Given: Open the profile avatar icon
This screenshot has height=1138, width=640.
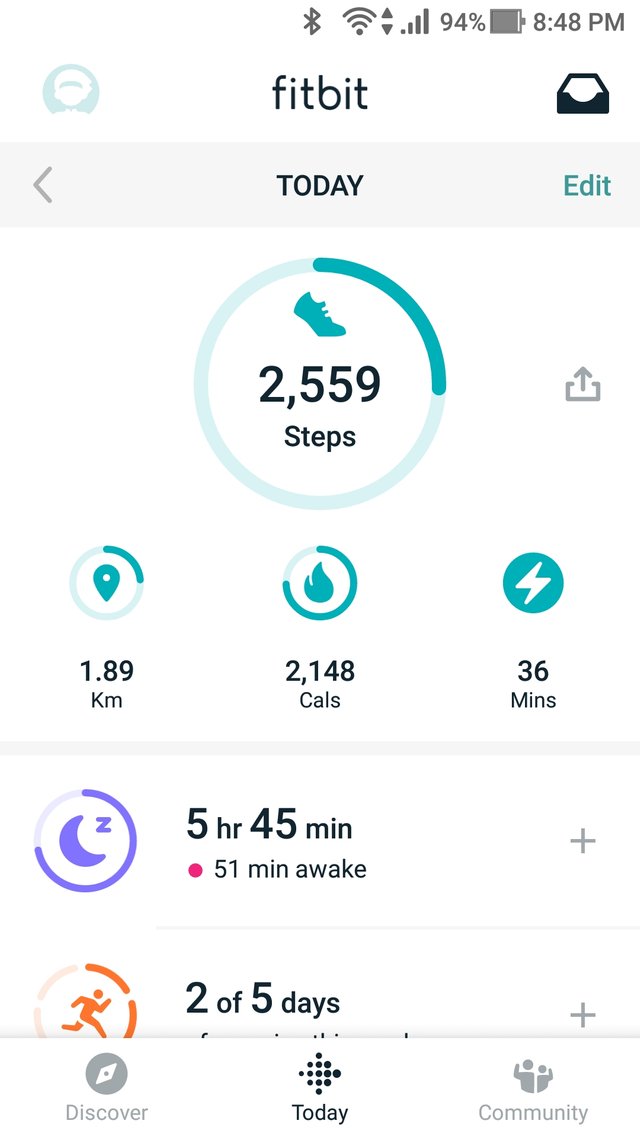Looking at the screenshot, I should click(71, 92).
